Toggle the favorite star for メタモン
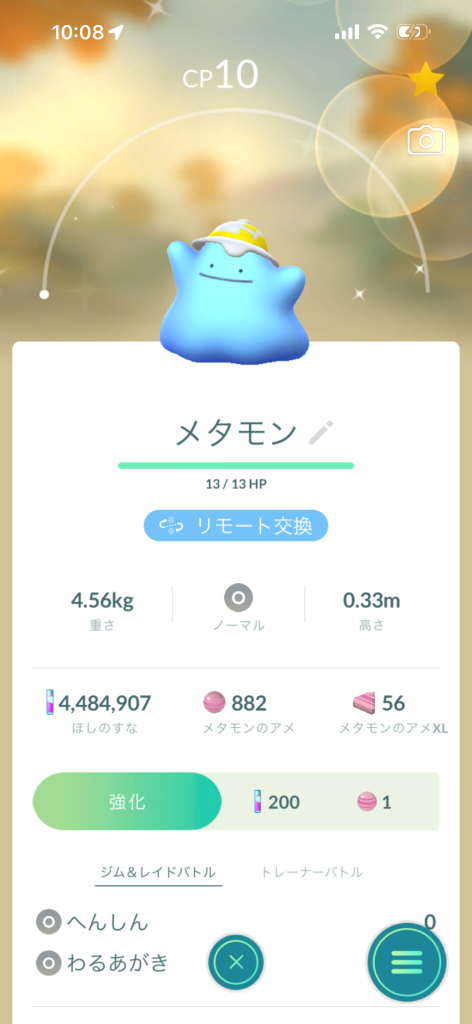472x1024 pixels. (426, 80)
